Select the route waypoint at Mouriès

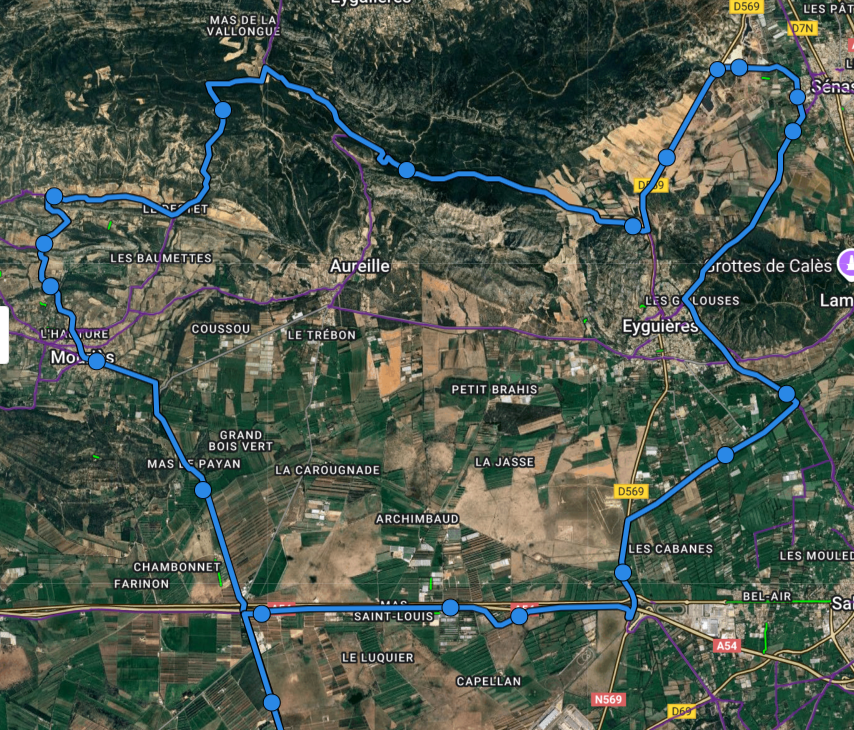tap(96, 361)
